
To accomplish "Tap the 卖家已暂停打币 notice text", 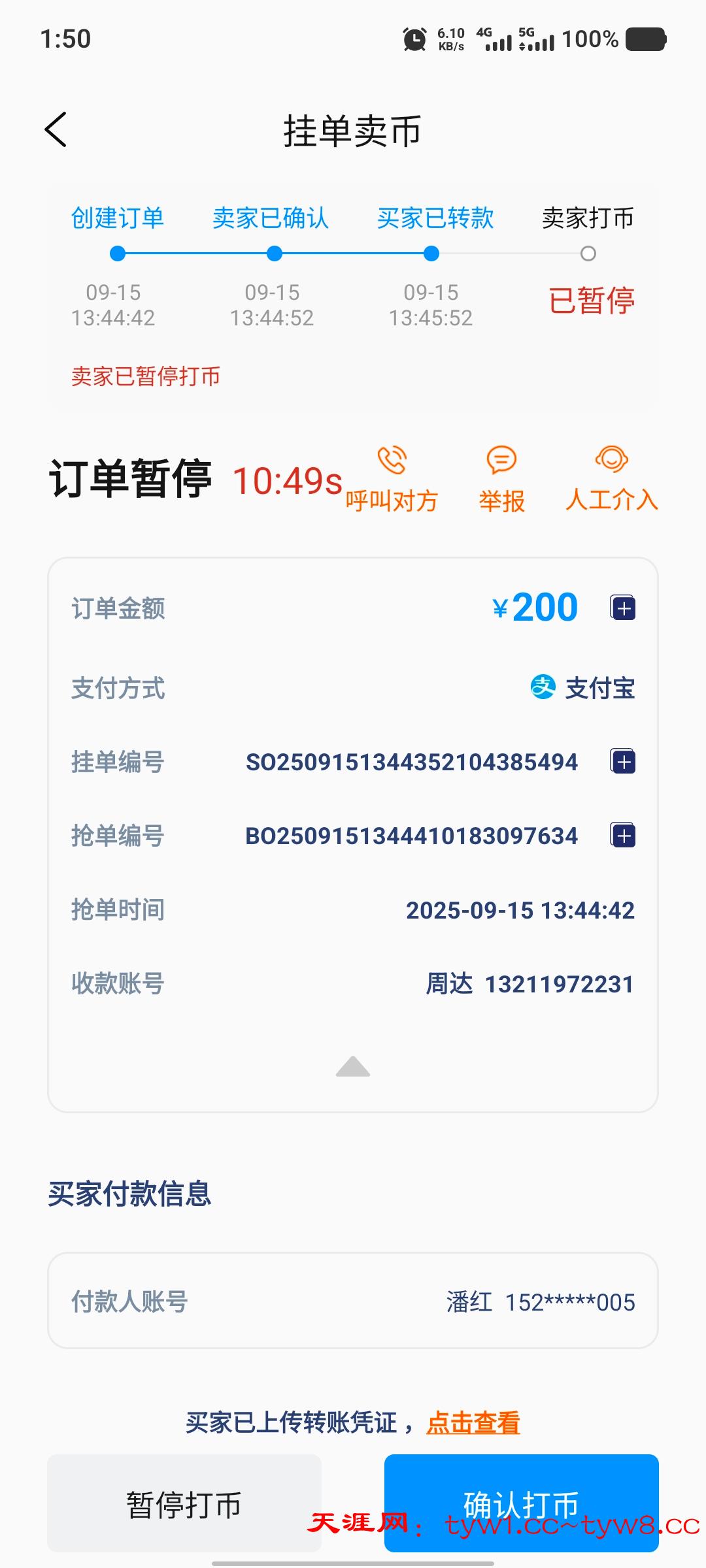I will click(x=146, y=377).
